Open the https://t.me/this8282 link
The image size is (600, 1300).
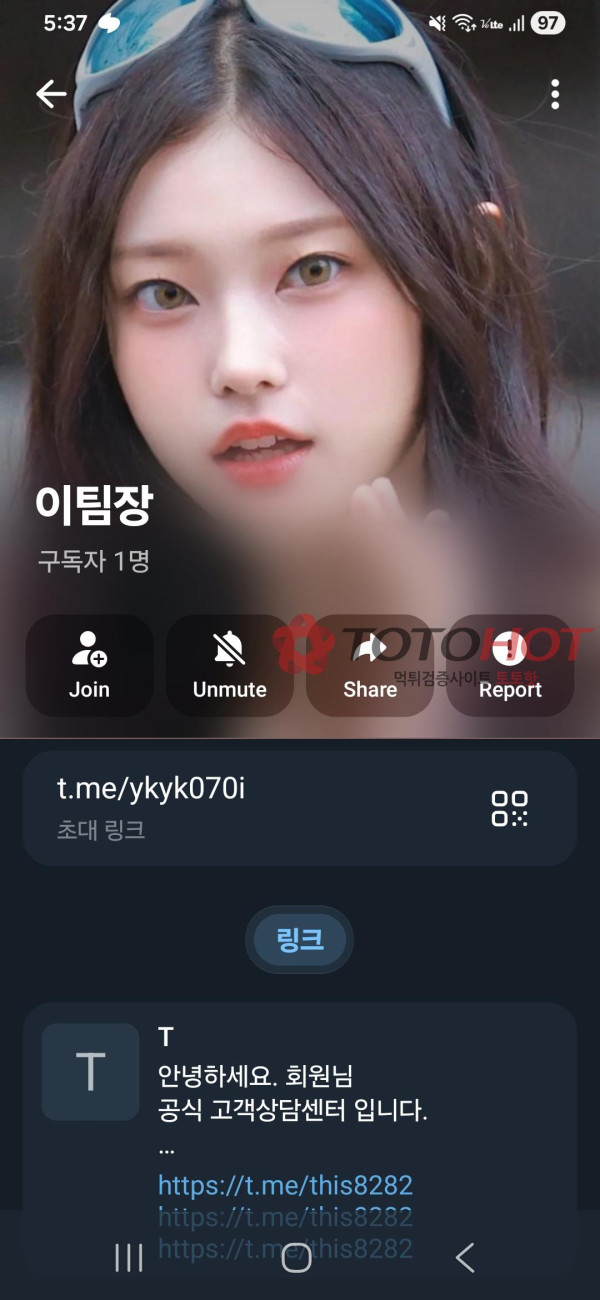[285, 1186]
